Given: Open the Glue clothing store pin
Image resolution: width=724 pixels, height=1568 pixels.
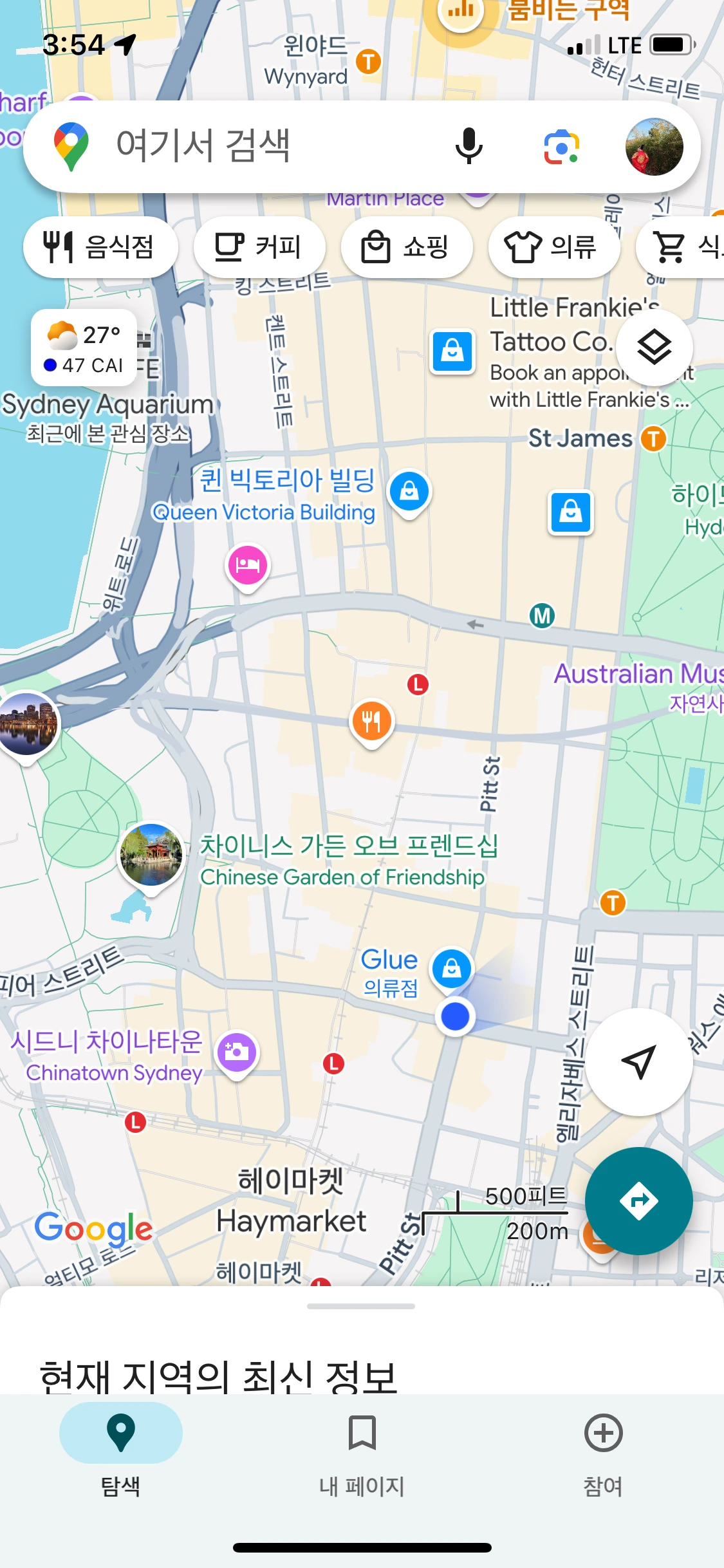Looking at the screenshot, I should click(x=452, y=969).
